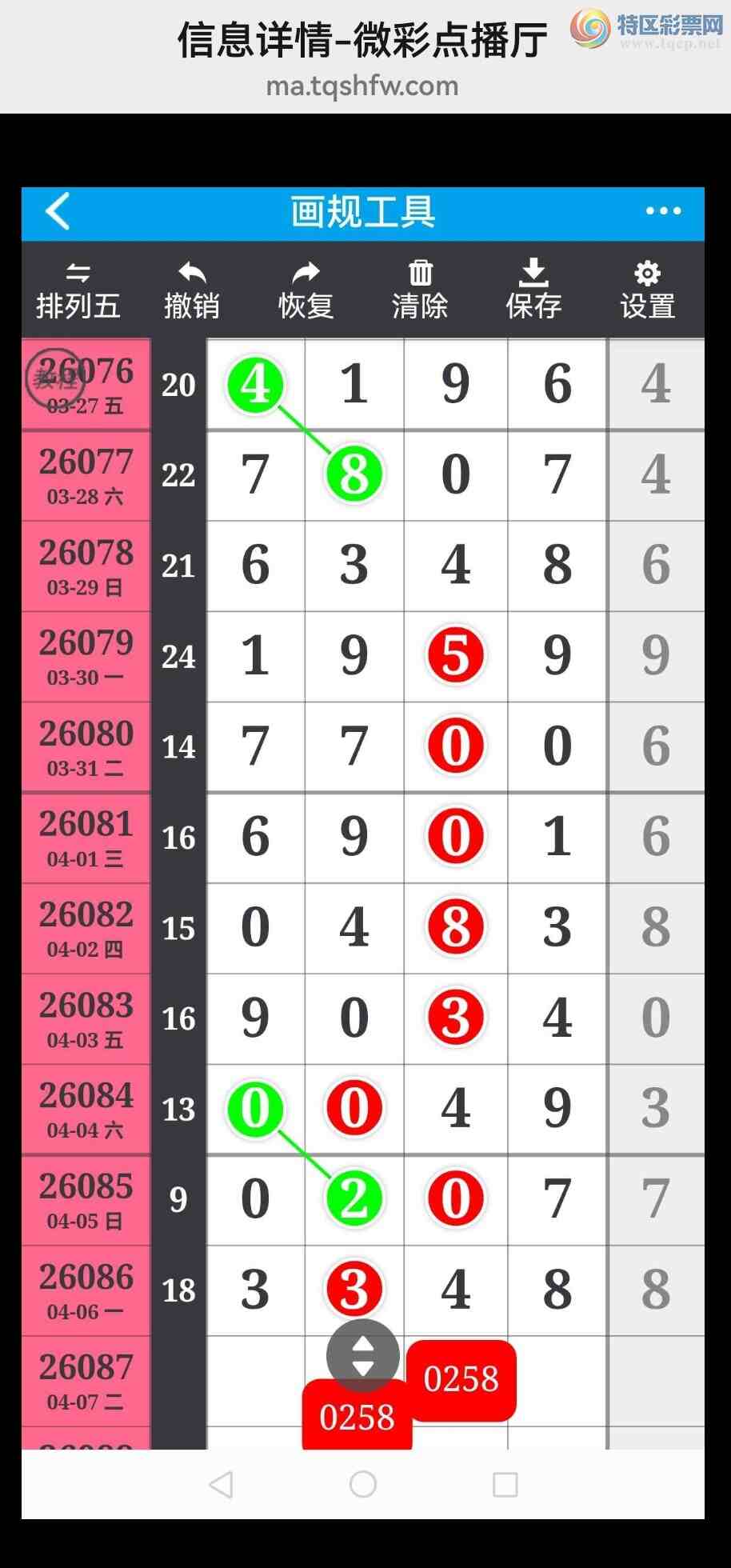Tap the system back triangle

pos(221,1484)
